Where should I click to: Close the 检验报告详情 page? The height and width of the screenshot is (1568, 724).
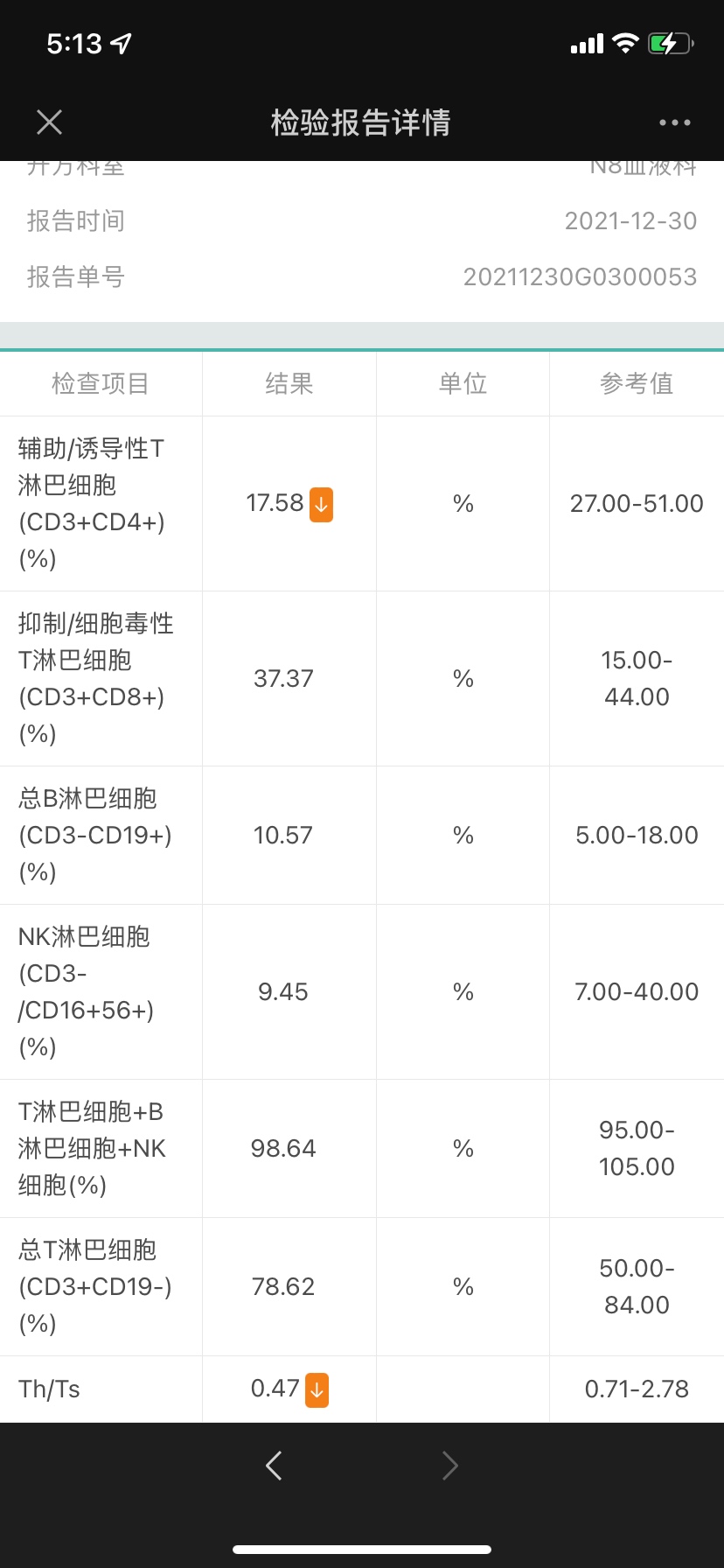[x=50, y=122]
